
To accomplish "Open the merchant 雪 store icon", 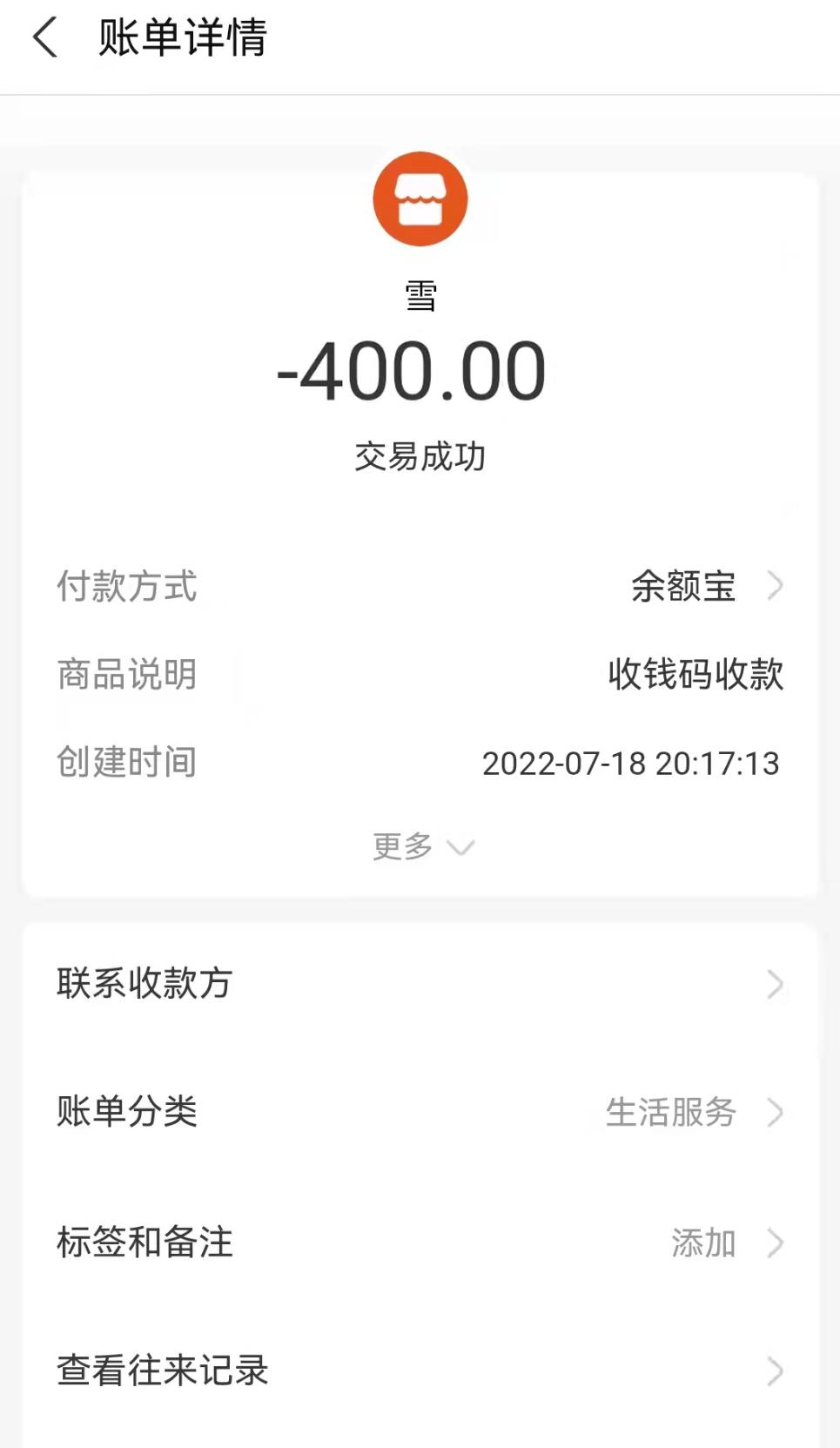I will [x=420, y=199].
